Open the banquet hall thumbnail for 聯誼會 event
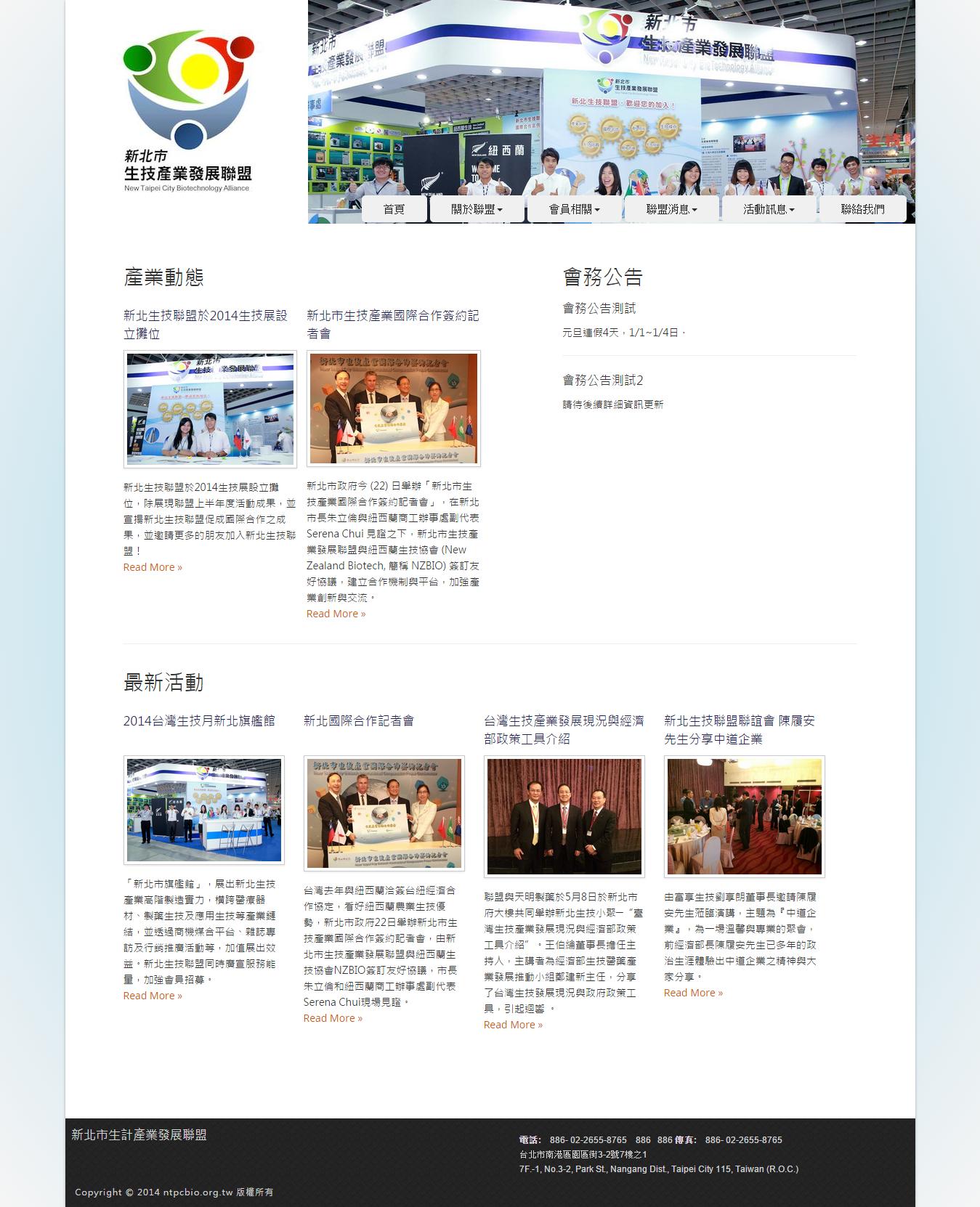This screenshot has width=980, height=1207. (745, 816)
